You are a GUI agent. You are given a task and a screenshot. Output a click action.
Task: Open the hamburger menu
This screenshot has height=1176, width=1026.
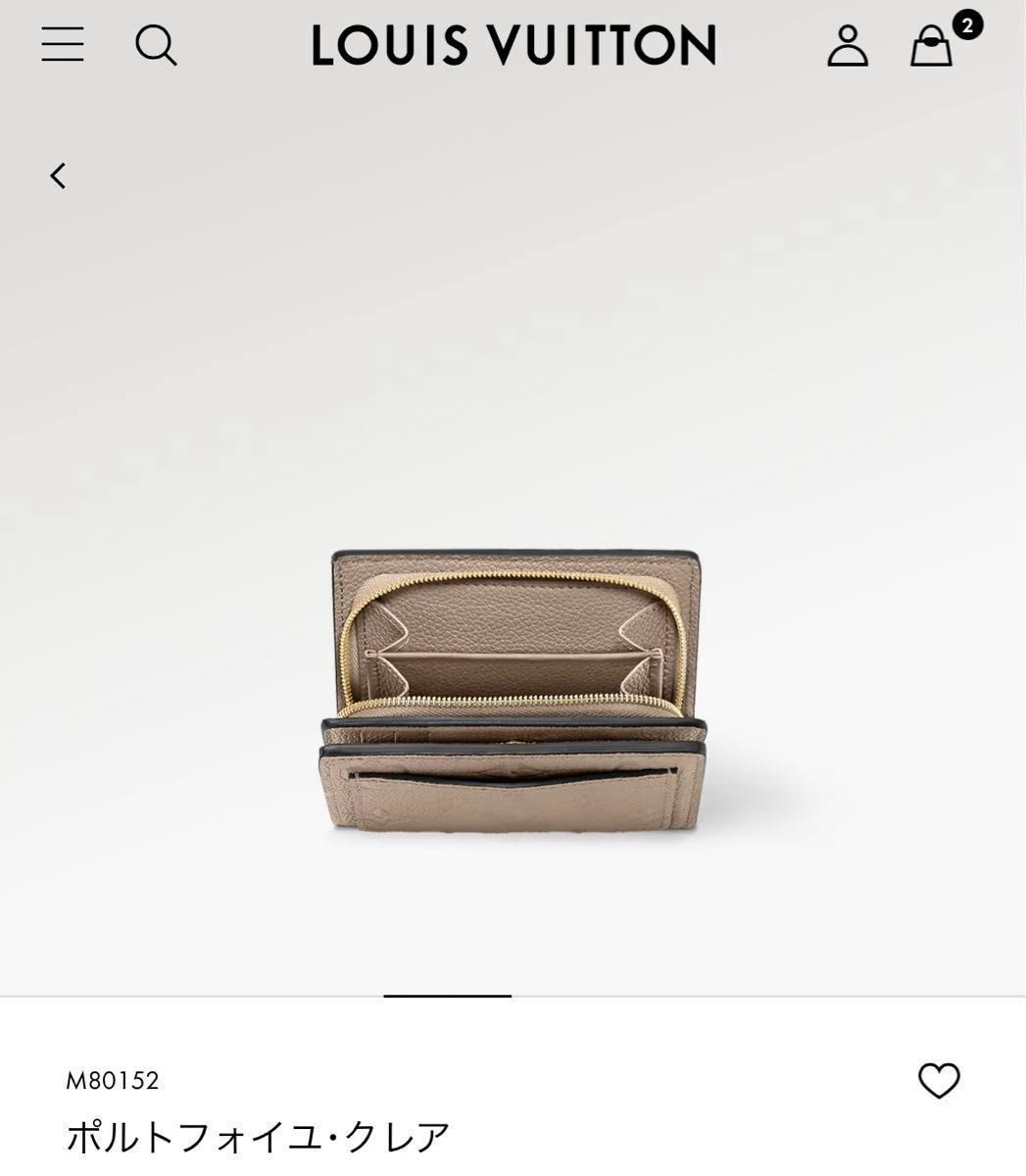[x=63, y=45]
